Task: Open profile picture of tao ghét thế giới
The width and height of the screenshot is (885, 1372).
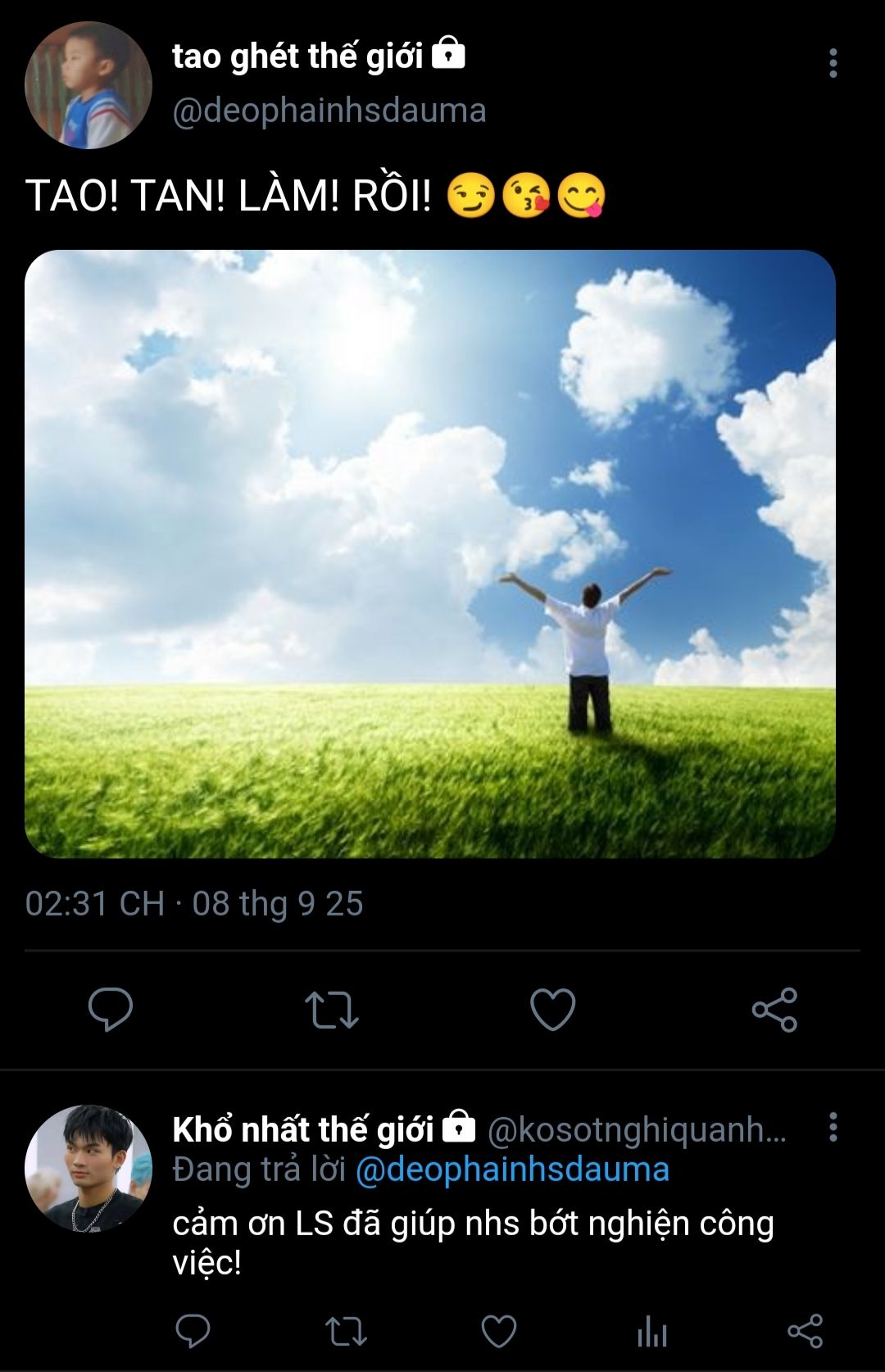Action: [x=88, y=85]
